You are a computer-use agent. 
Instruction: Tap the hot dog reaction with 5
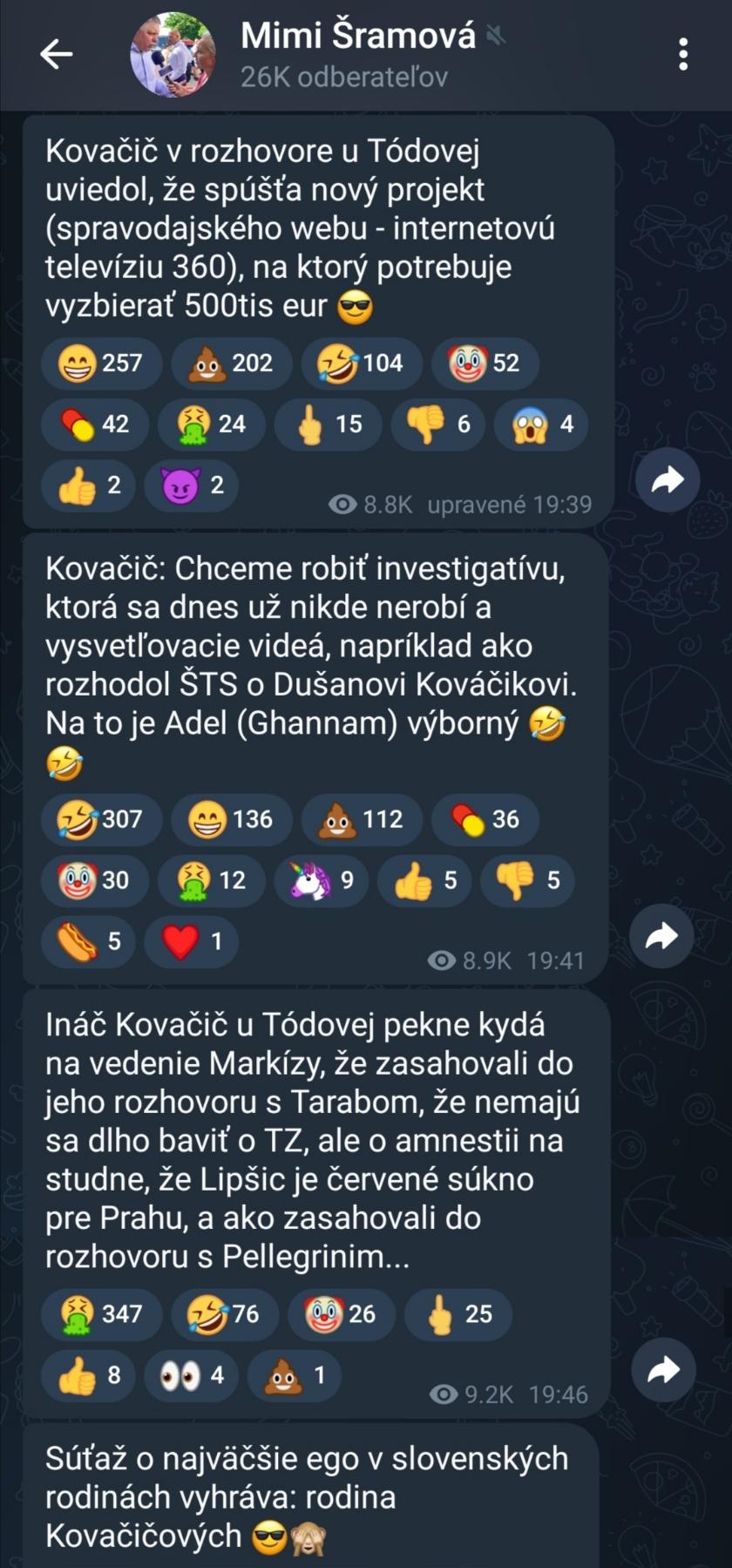89,941
